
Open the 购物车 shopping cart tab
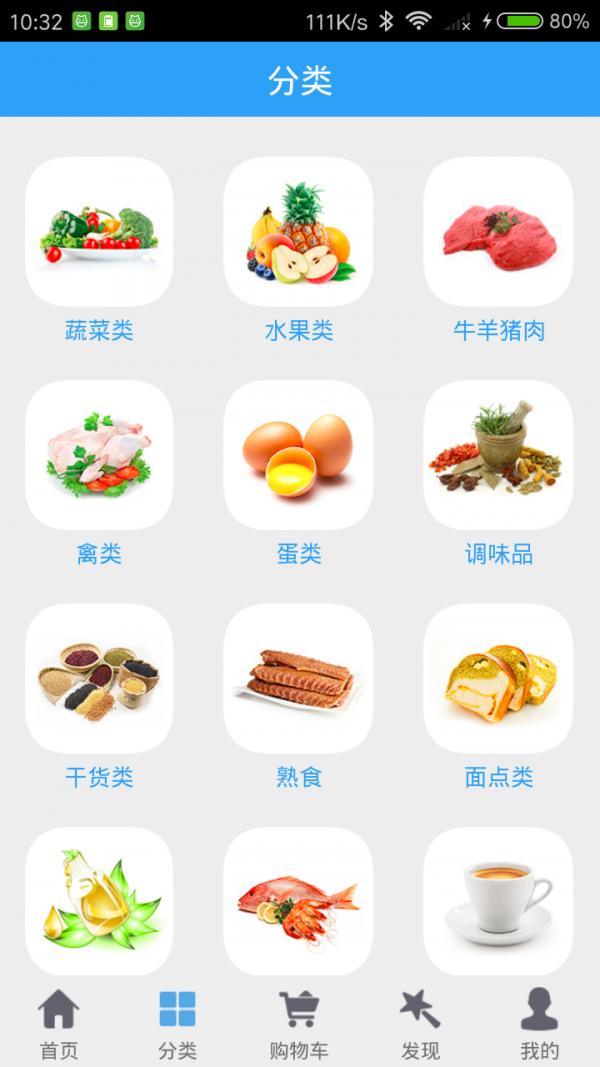click(299, 1023)
